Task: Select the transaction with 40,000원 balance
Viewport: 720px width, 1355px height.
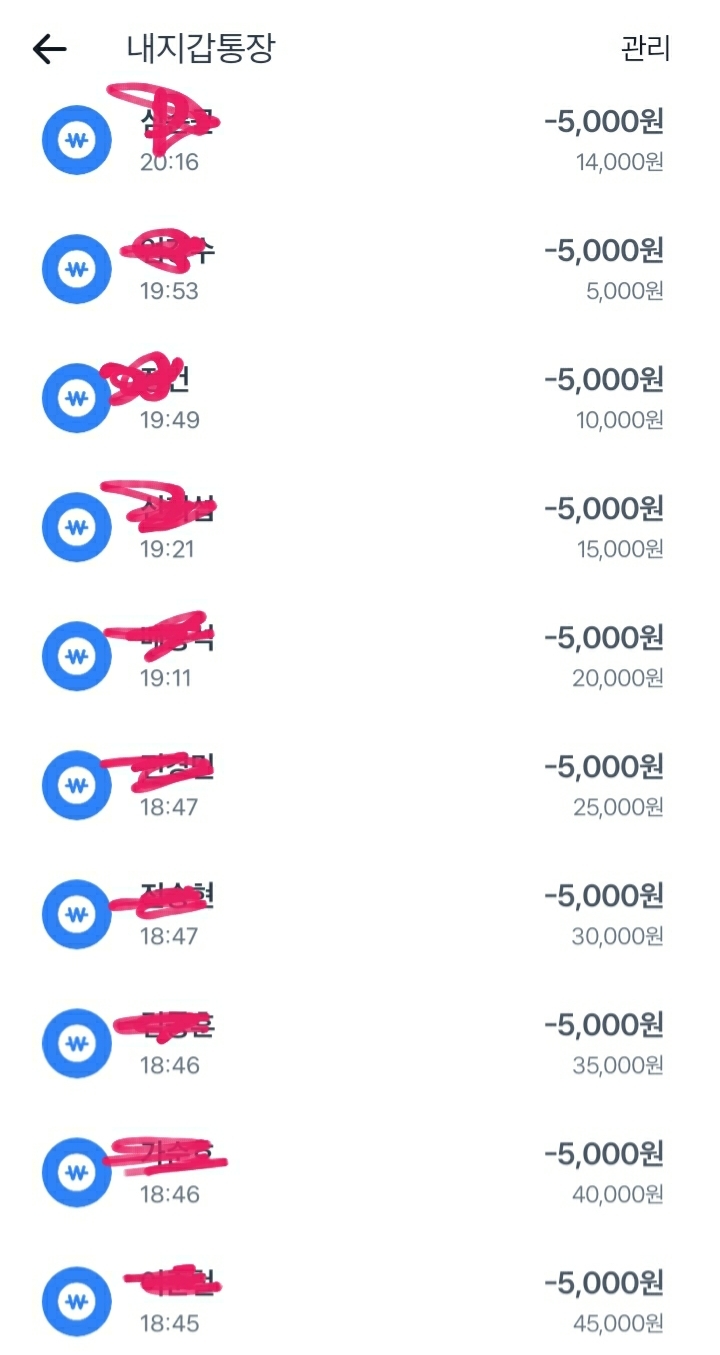Action: pos(360,1173)
